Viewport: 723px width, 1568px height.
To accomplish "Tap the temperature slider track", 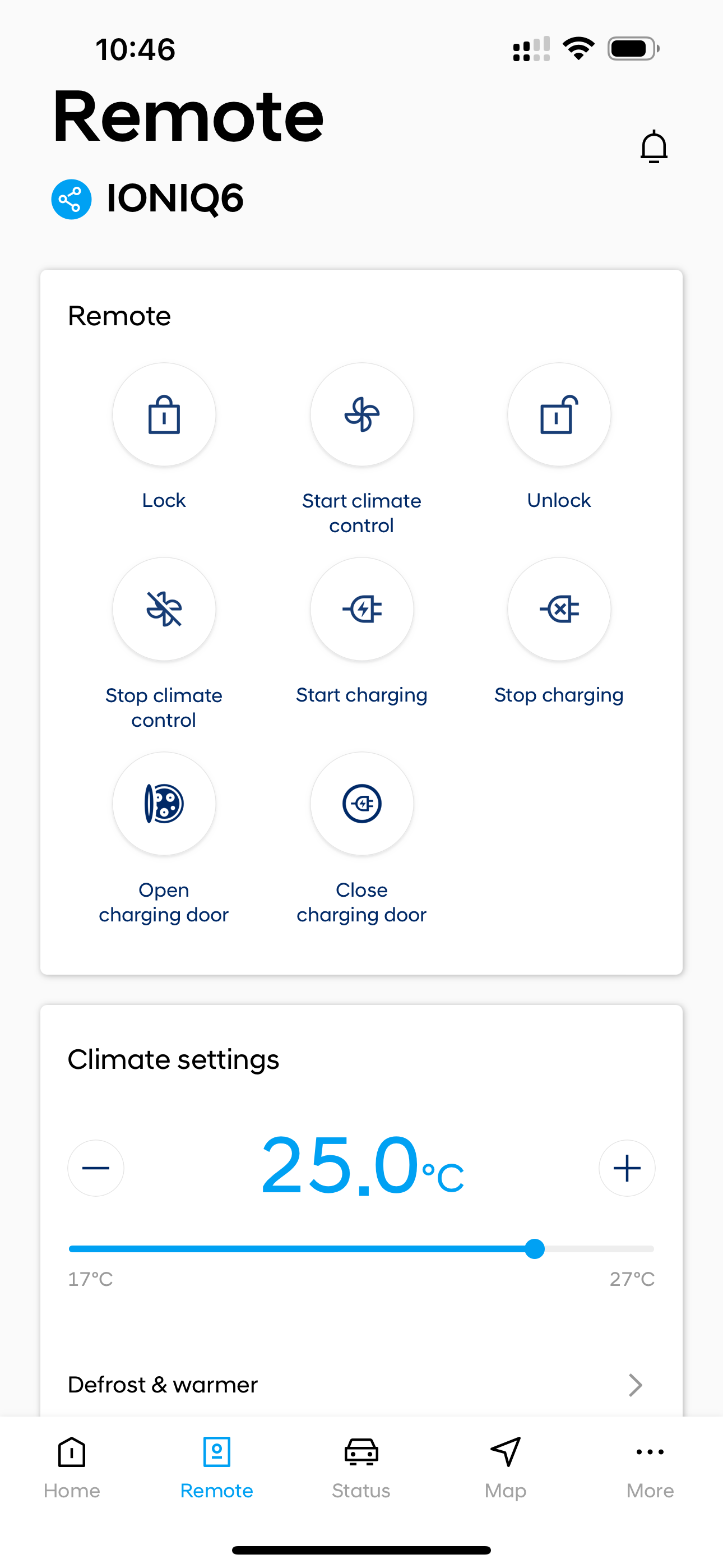I will click(304, 1248).
